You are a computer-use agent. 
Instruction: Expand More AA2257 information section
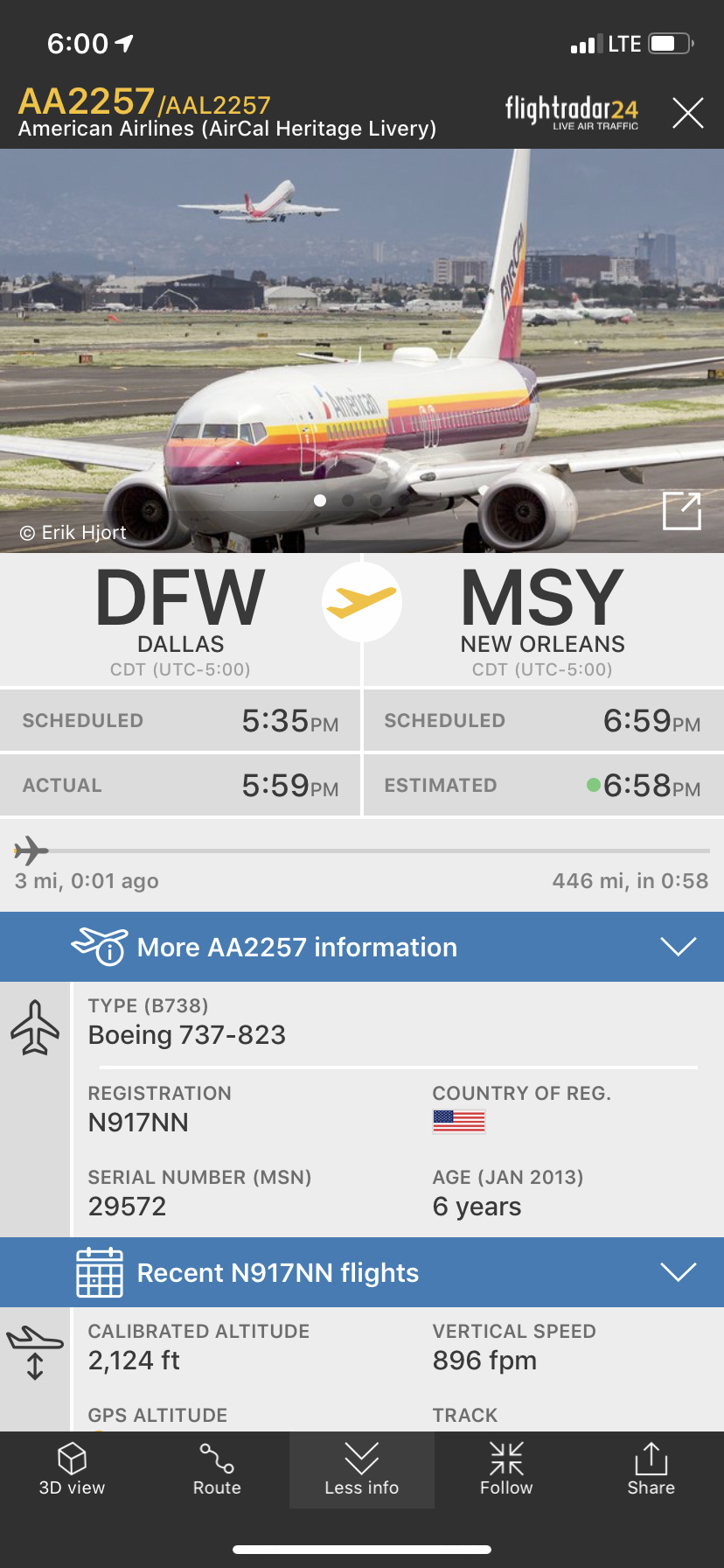(x=362, y=947)
